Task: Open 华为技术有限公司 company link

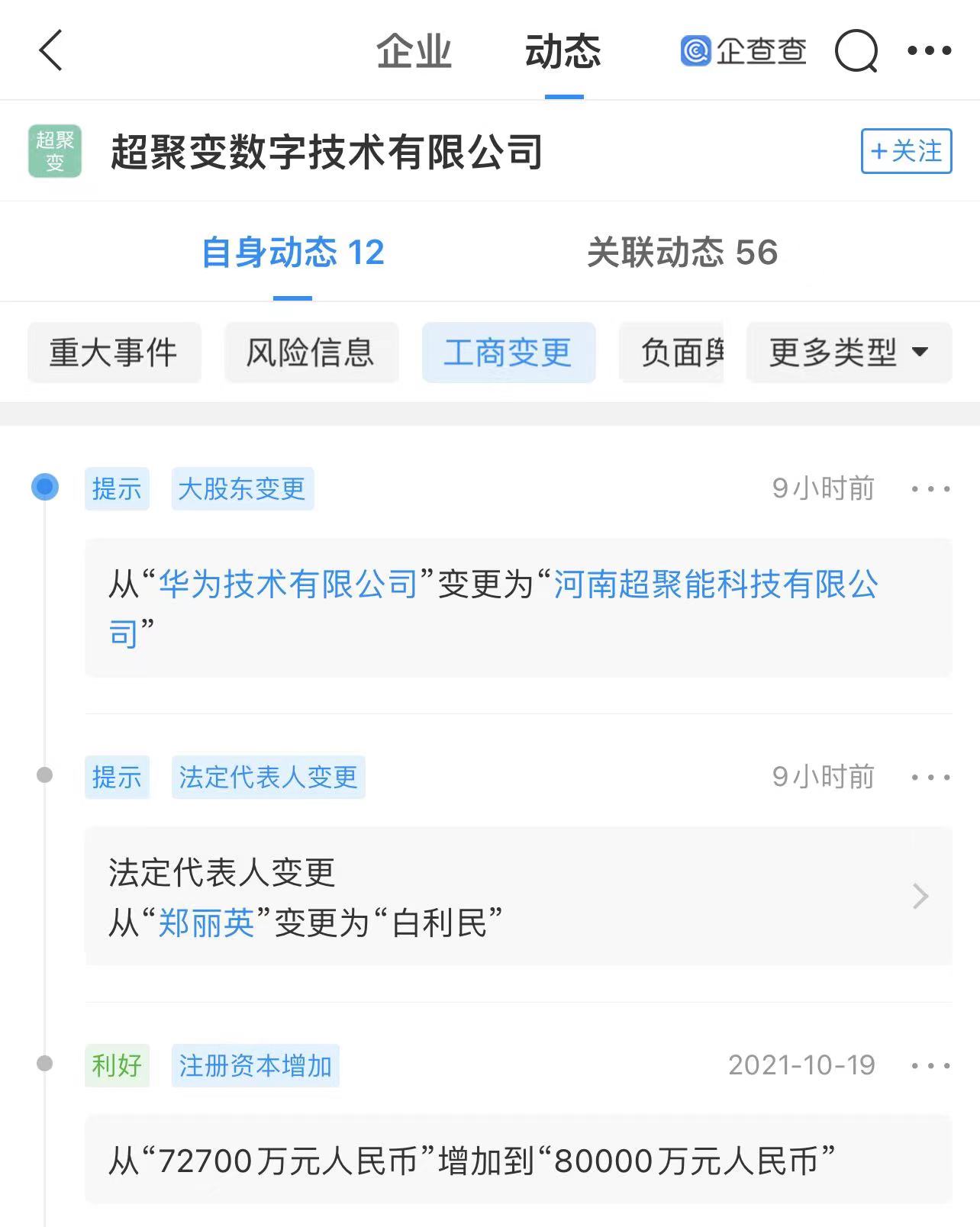Action: pyautogui.click(x=288, y=585)
